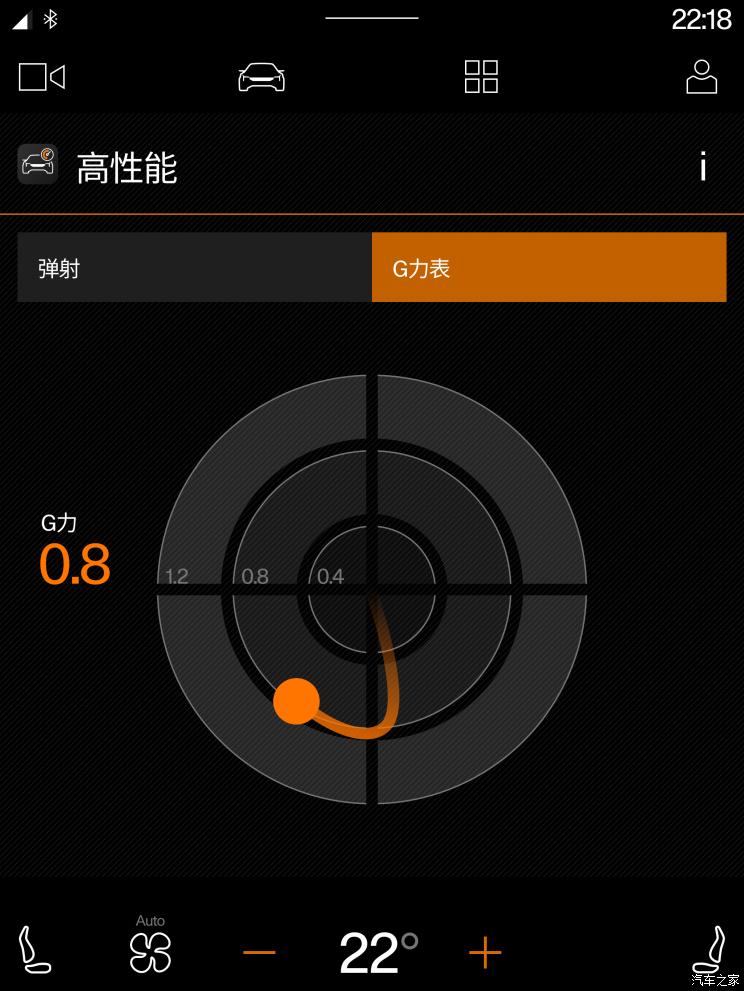The width and height of the screenshot is (744, 991).
Task: Select the G力表 tab
Action: click(548, 267)
